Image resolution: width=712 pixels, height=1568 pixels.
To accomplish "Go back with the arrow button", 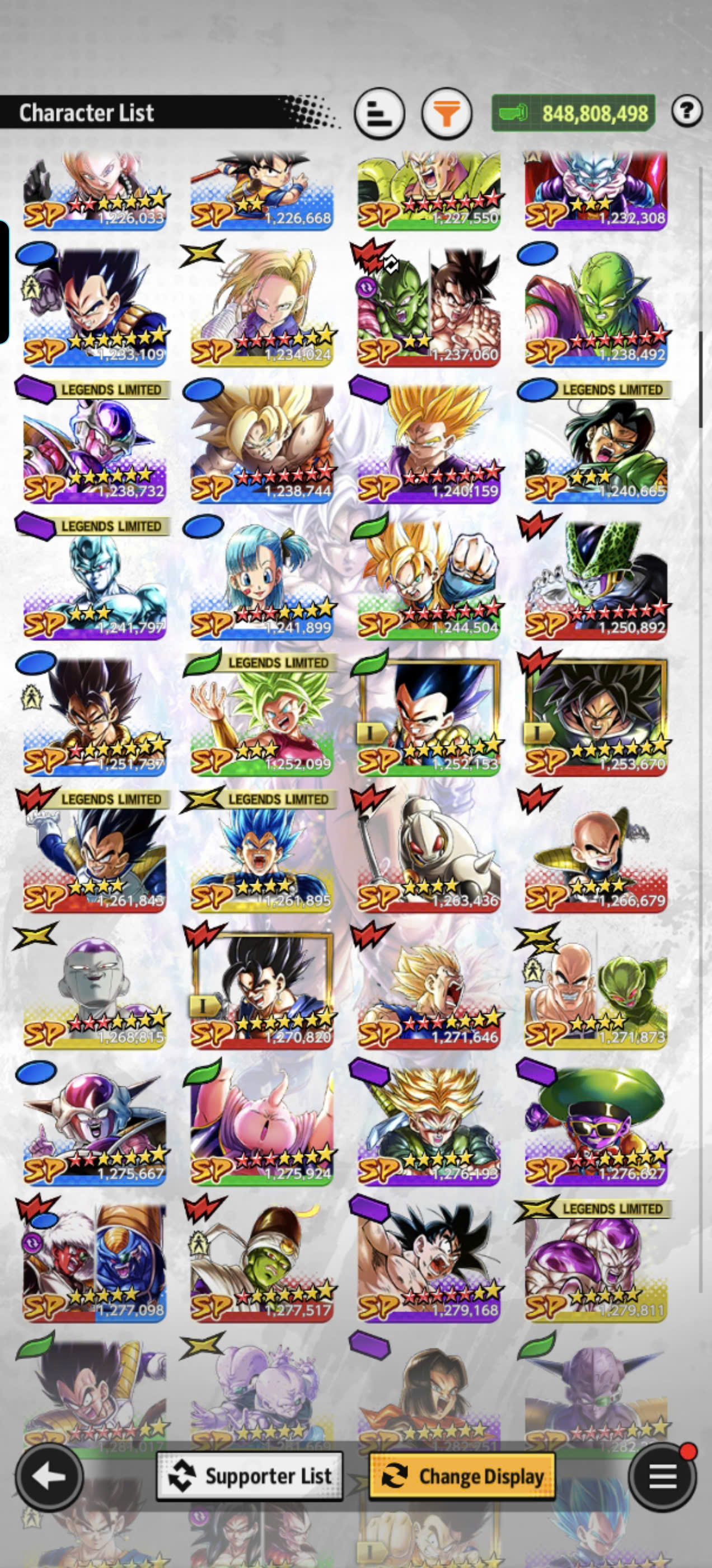I will pyautogui.click(x=49, y=1476).
